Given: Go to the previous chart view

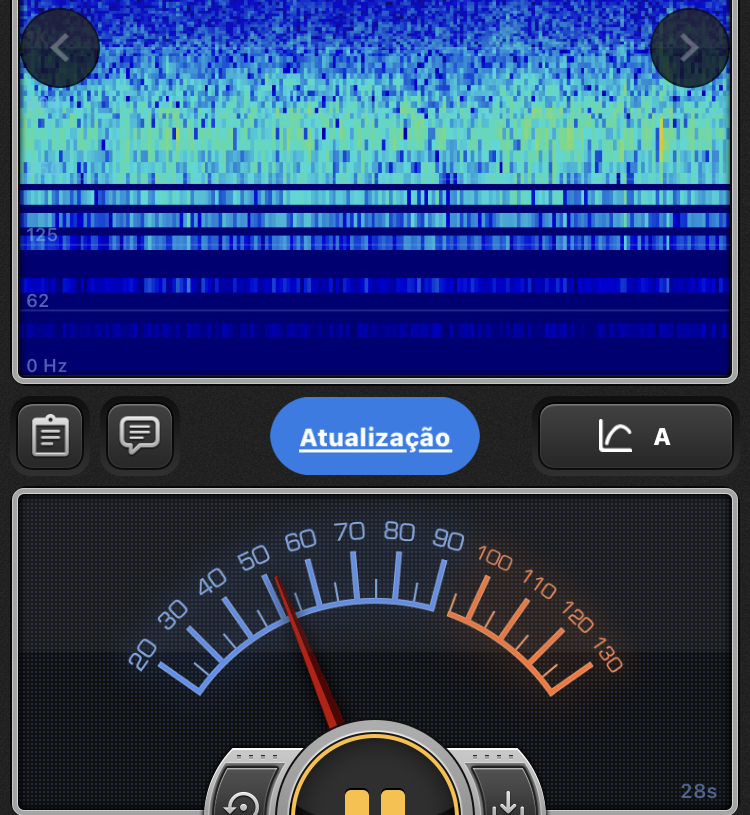Looking at the screenshot, I should click(59, 48).
